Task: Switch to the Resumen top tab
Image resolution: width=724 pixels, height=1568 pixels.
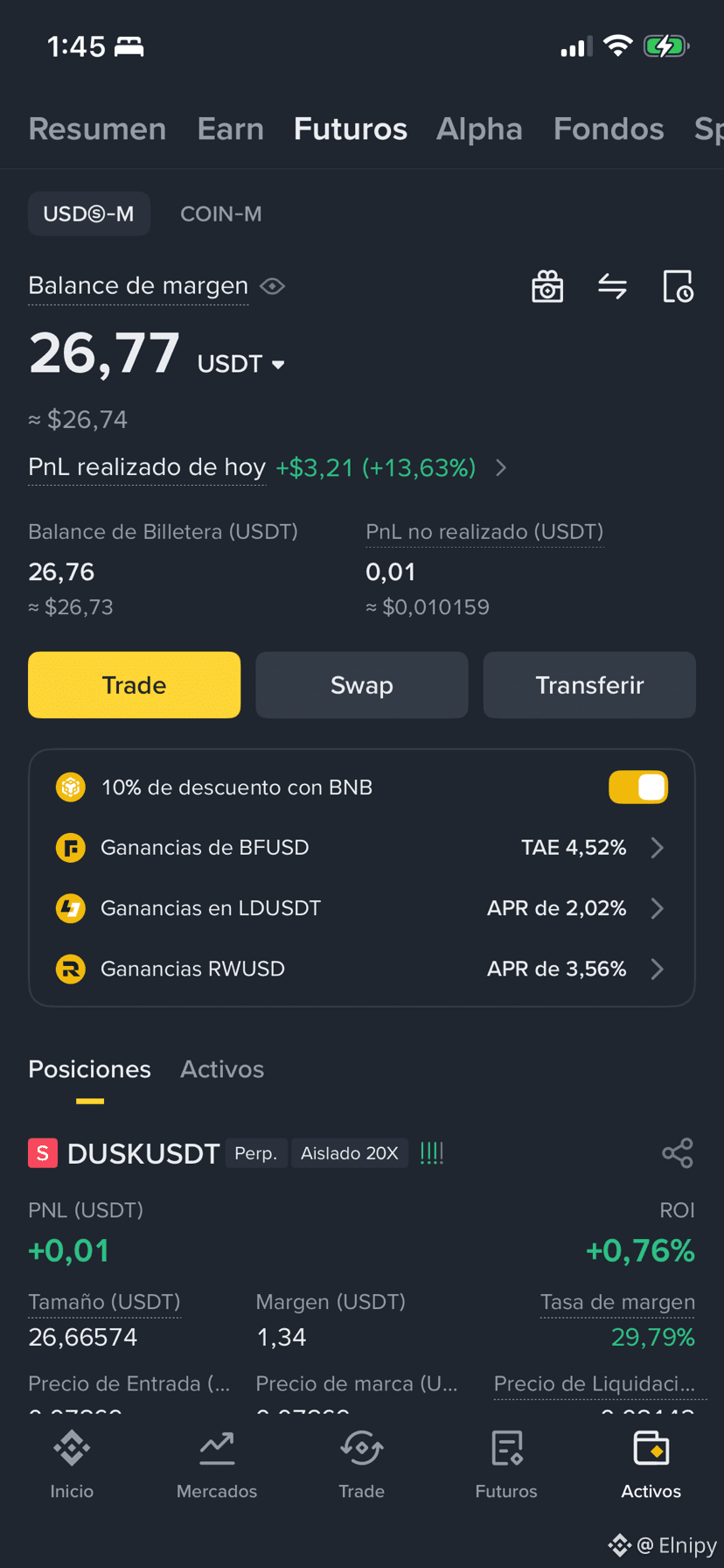Action: (97, 129)
